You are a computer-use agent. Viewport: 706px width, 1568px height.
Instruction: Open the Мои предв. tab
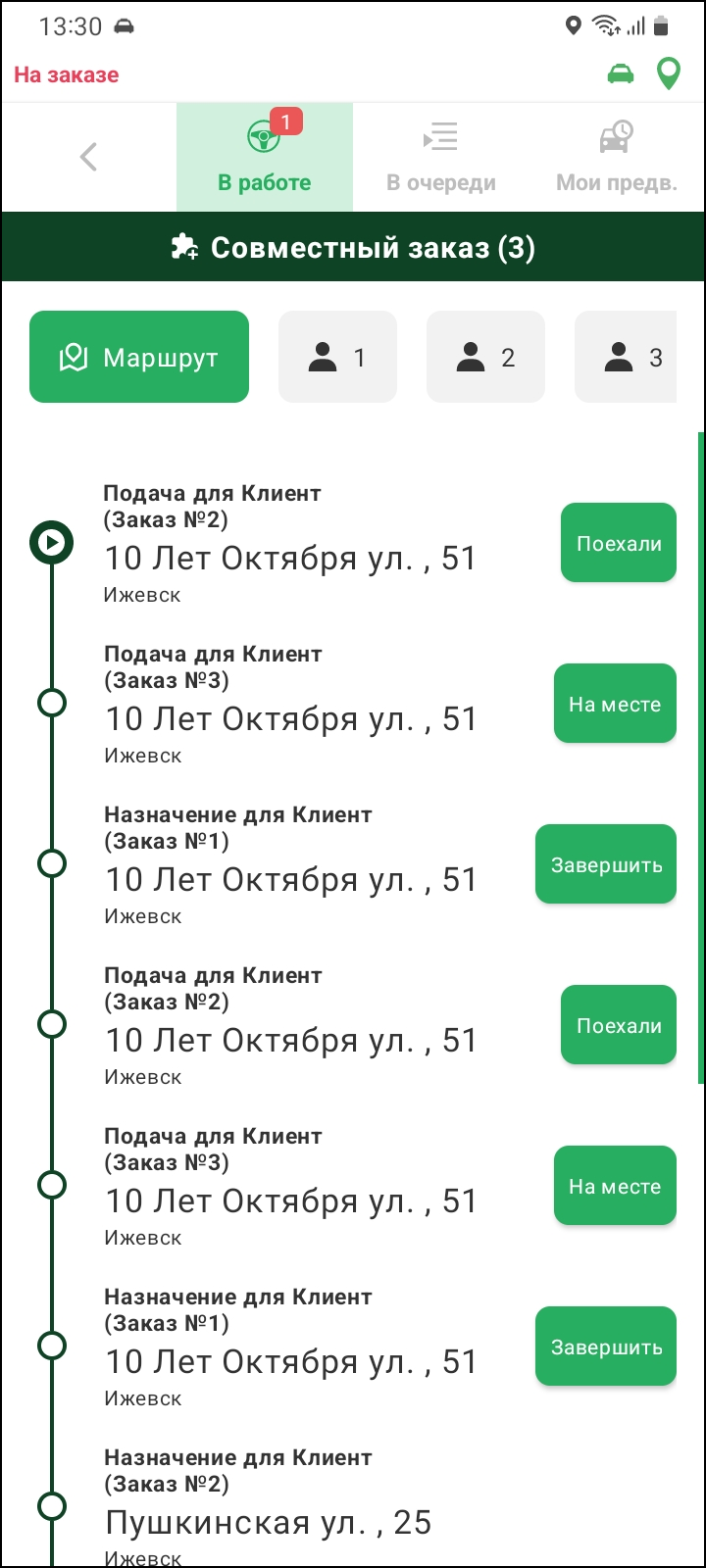[617, 158]
